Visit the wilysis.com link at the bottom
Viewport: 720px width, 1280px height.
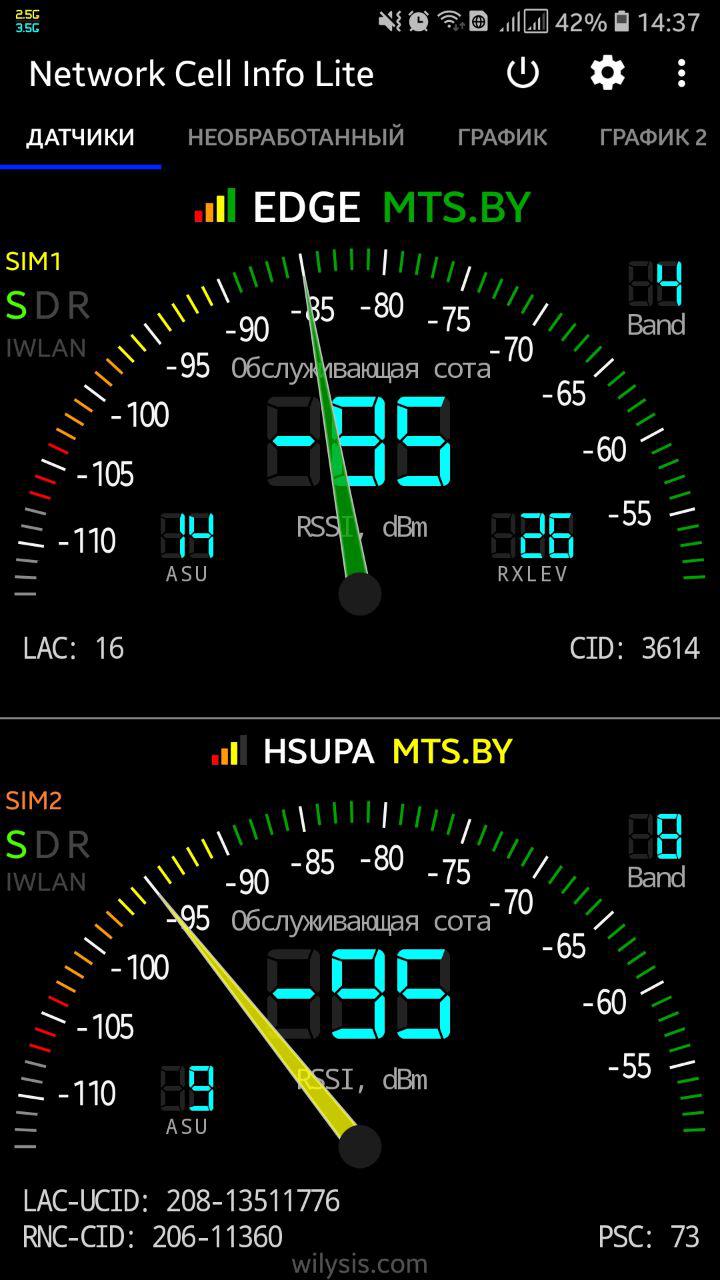pos(360,1264)
